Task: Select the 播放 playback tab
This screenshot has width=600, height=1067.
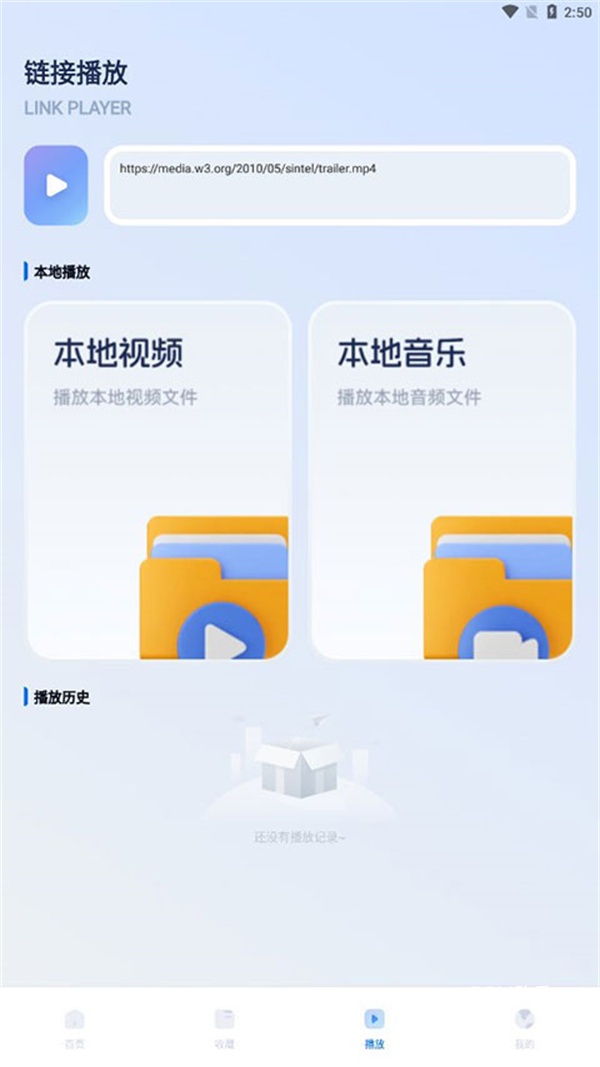Action: 374,1027
